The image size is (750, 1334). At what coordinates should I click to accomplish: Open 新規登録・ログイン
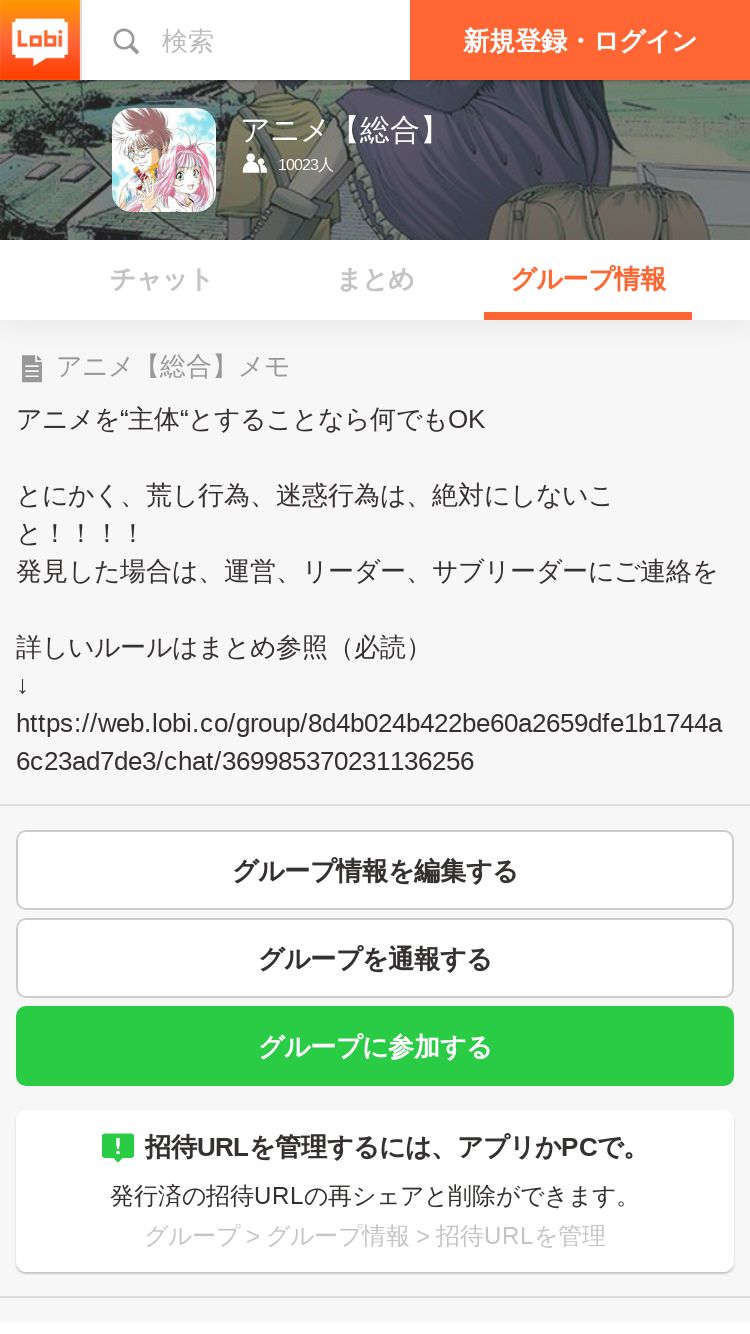pos(580,40)
